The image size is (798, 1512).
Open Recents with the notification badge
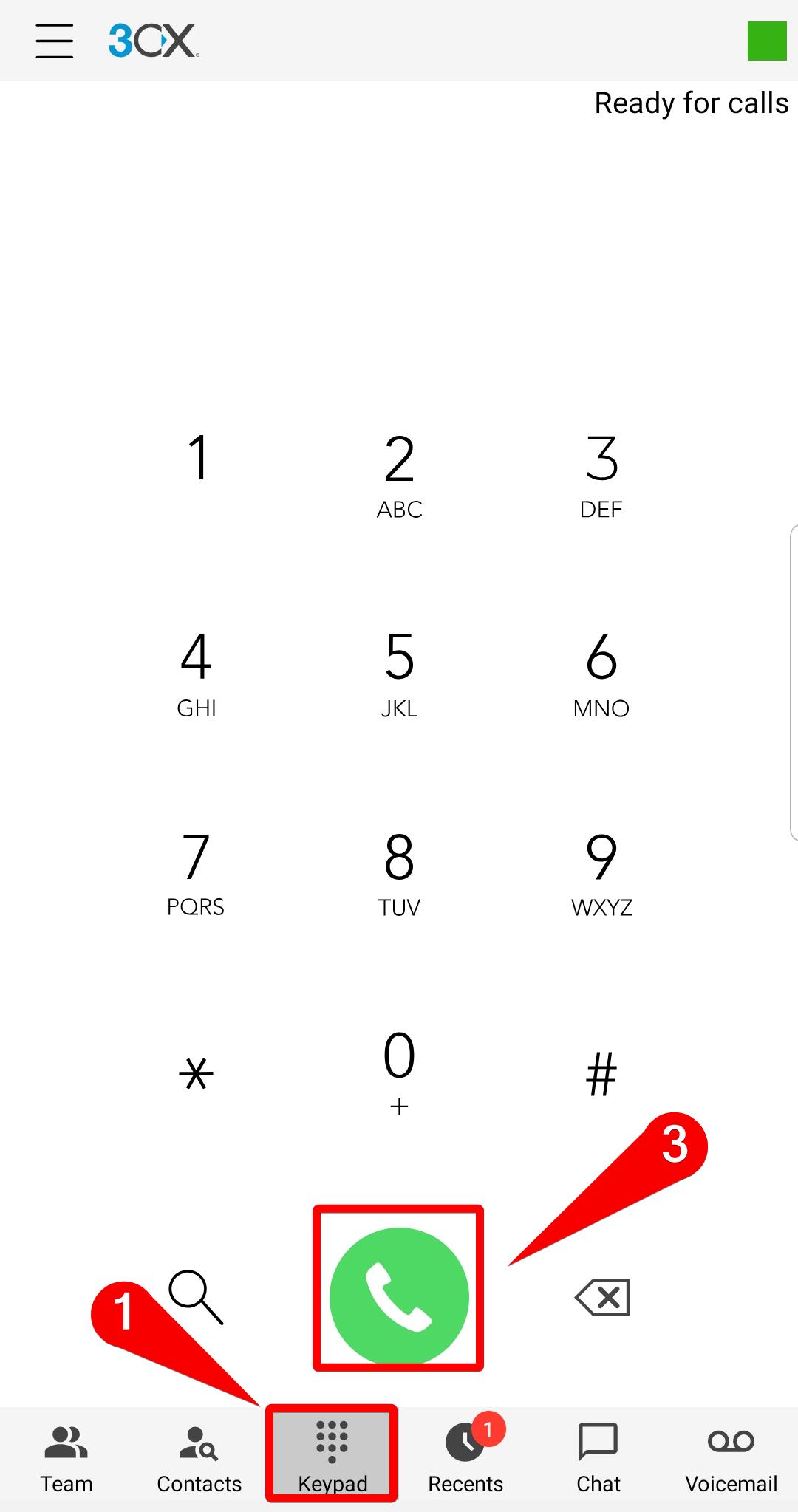(x=464, y=1459)
